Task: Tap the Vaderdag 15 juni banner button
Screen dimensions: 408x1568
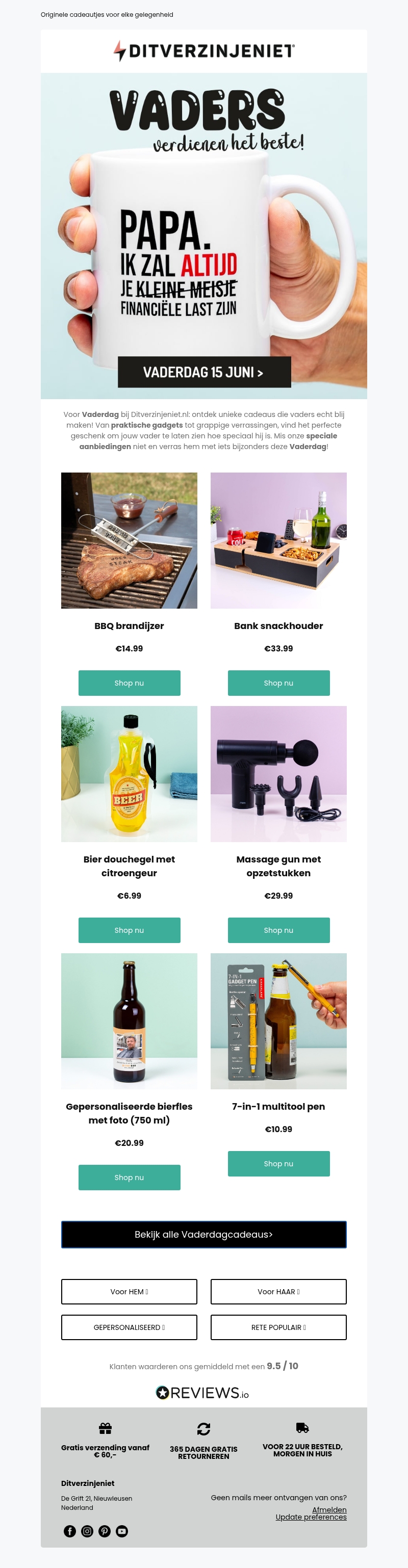Action: (x=204, y=372)
